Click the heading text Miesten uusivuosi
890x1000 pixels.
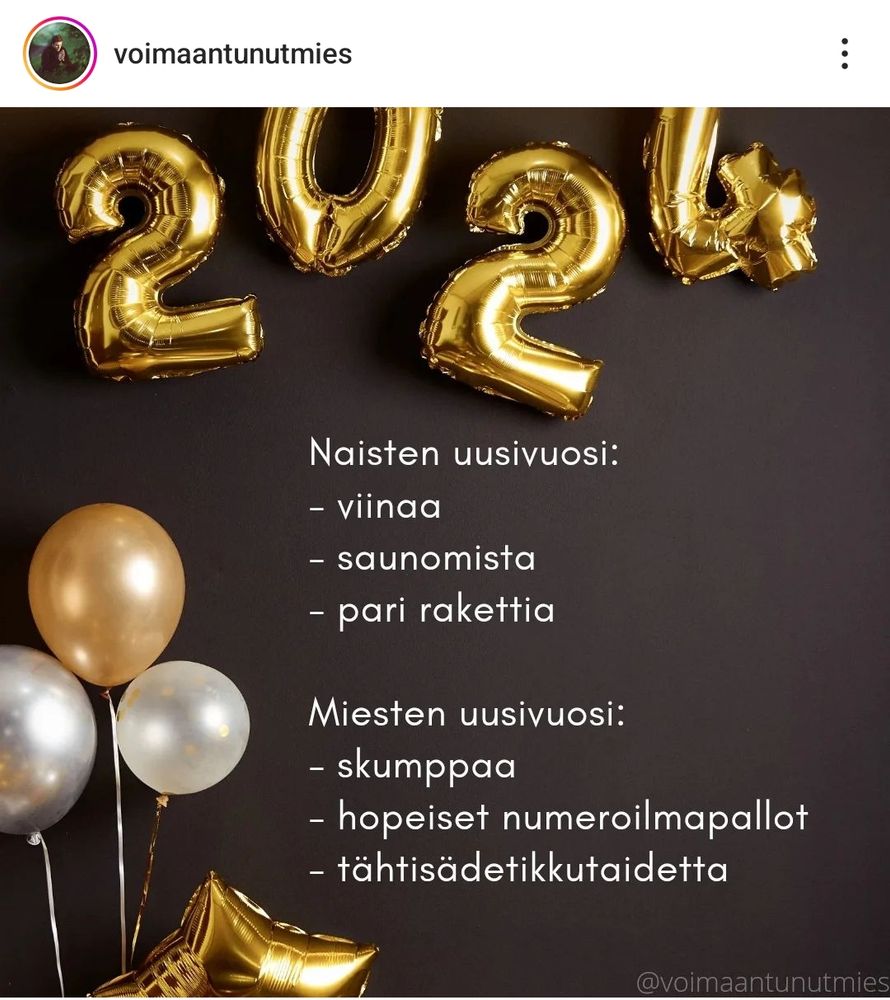465,715
